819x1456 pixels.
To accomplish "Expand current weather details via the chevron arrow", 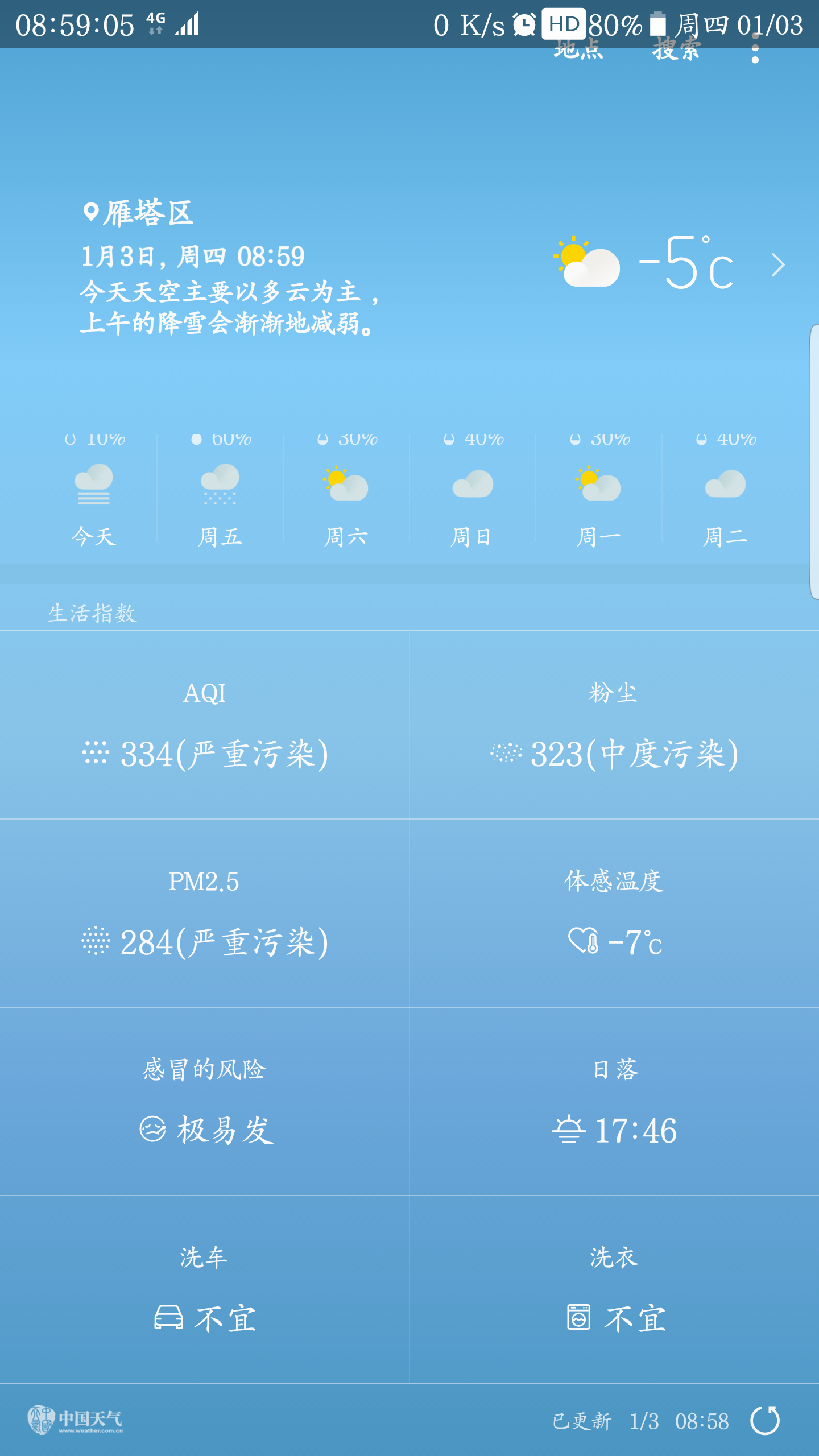I will click(x=778, y=265).
